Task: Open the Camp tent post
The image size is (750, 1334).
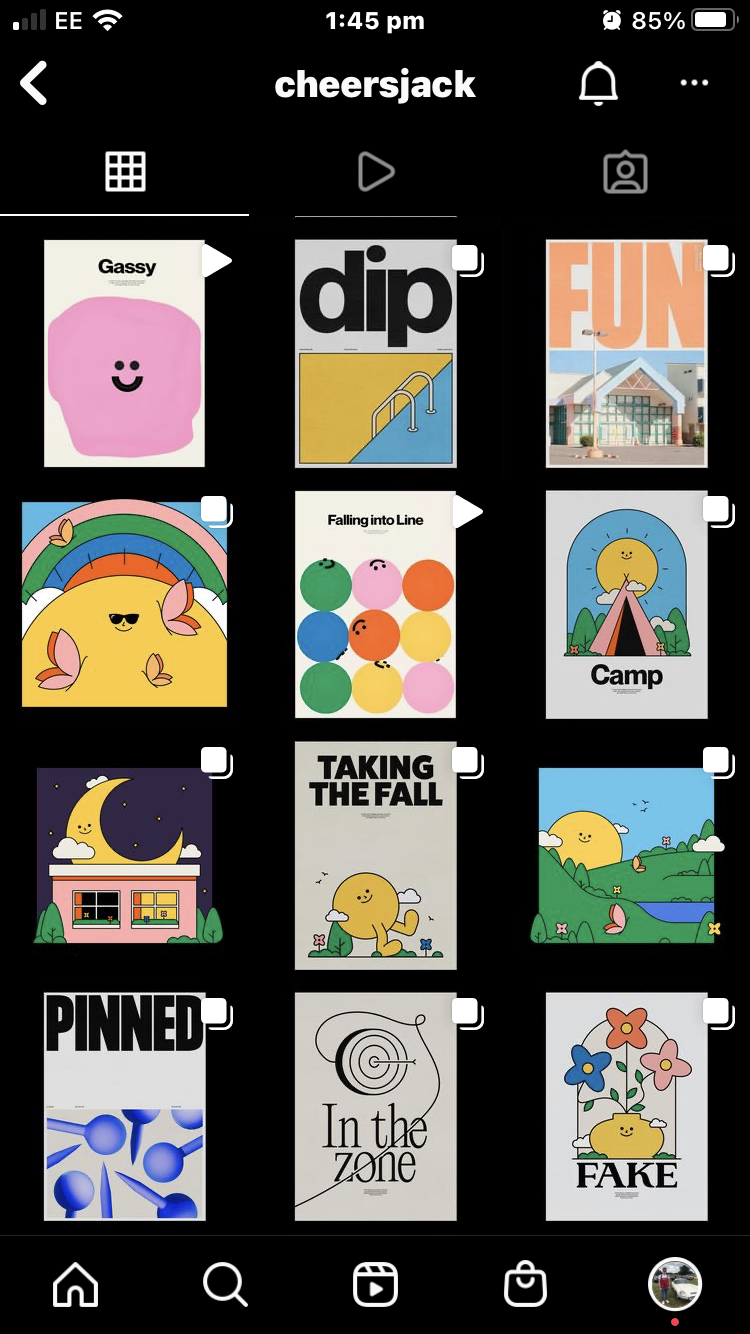Action: point(626,604)
